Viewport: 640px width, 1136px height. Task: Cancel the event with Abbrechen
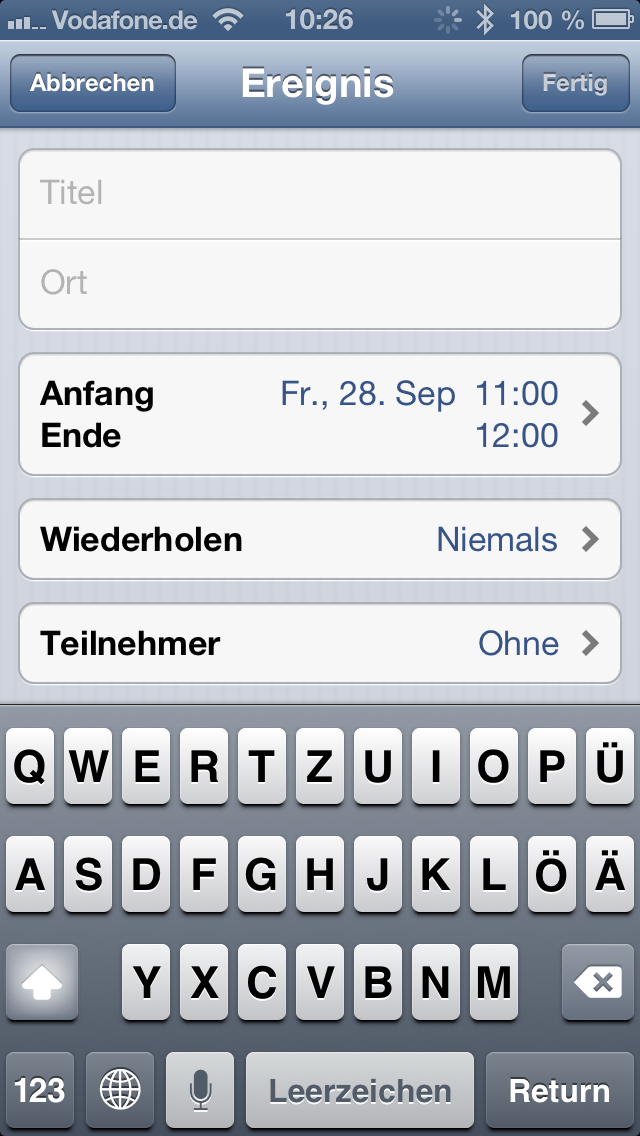click(93, 83)
